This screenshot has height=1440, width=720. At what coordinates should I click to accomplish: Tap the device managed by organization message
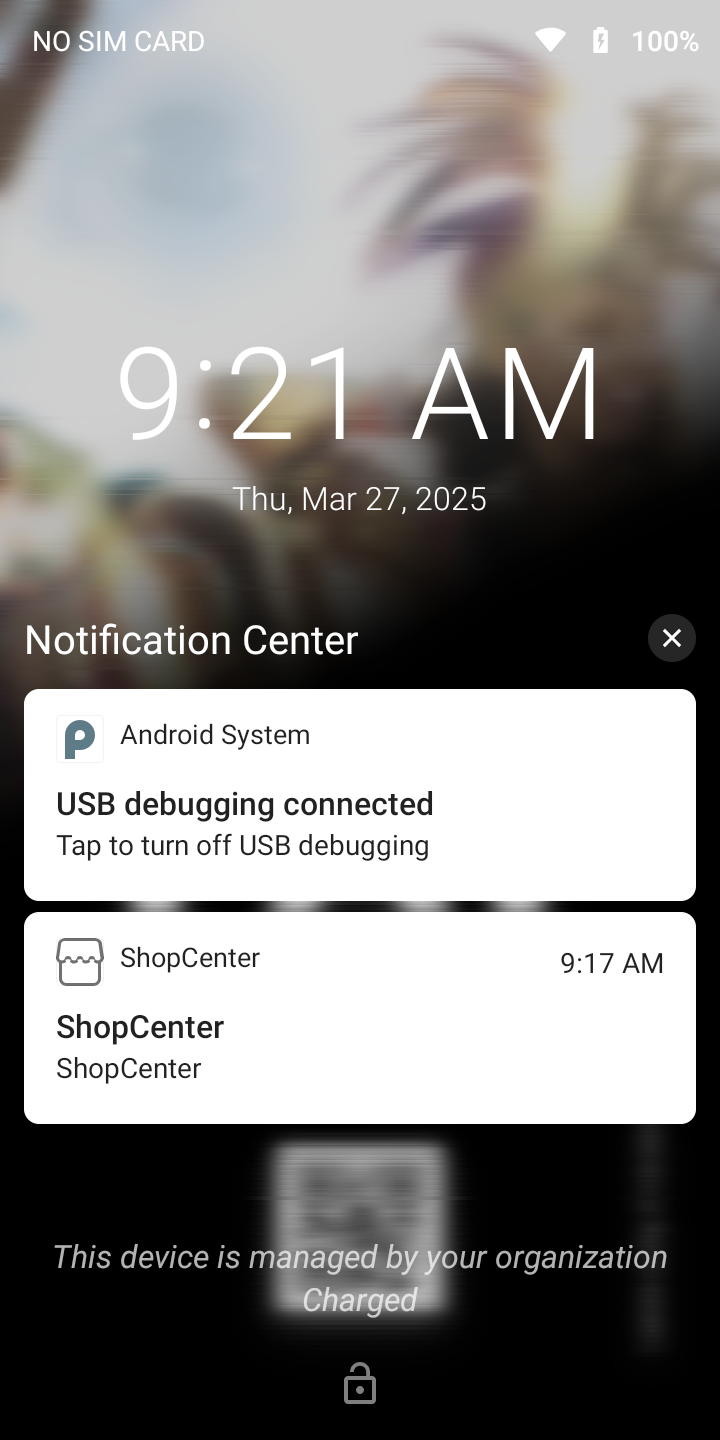tap(360, 1256)
